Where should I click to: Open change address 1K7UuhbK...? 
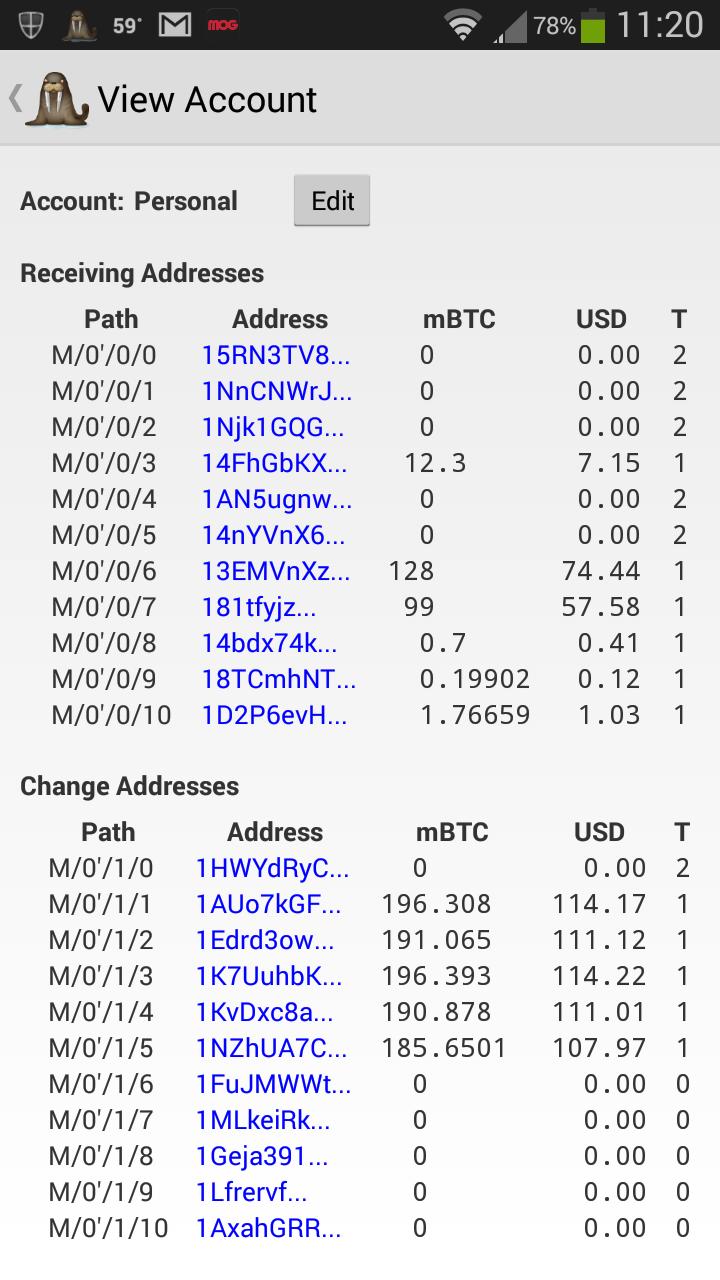(x=269, y=976)
